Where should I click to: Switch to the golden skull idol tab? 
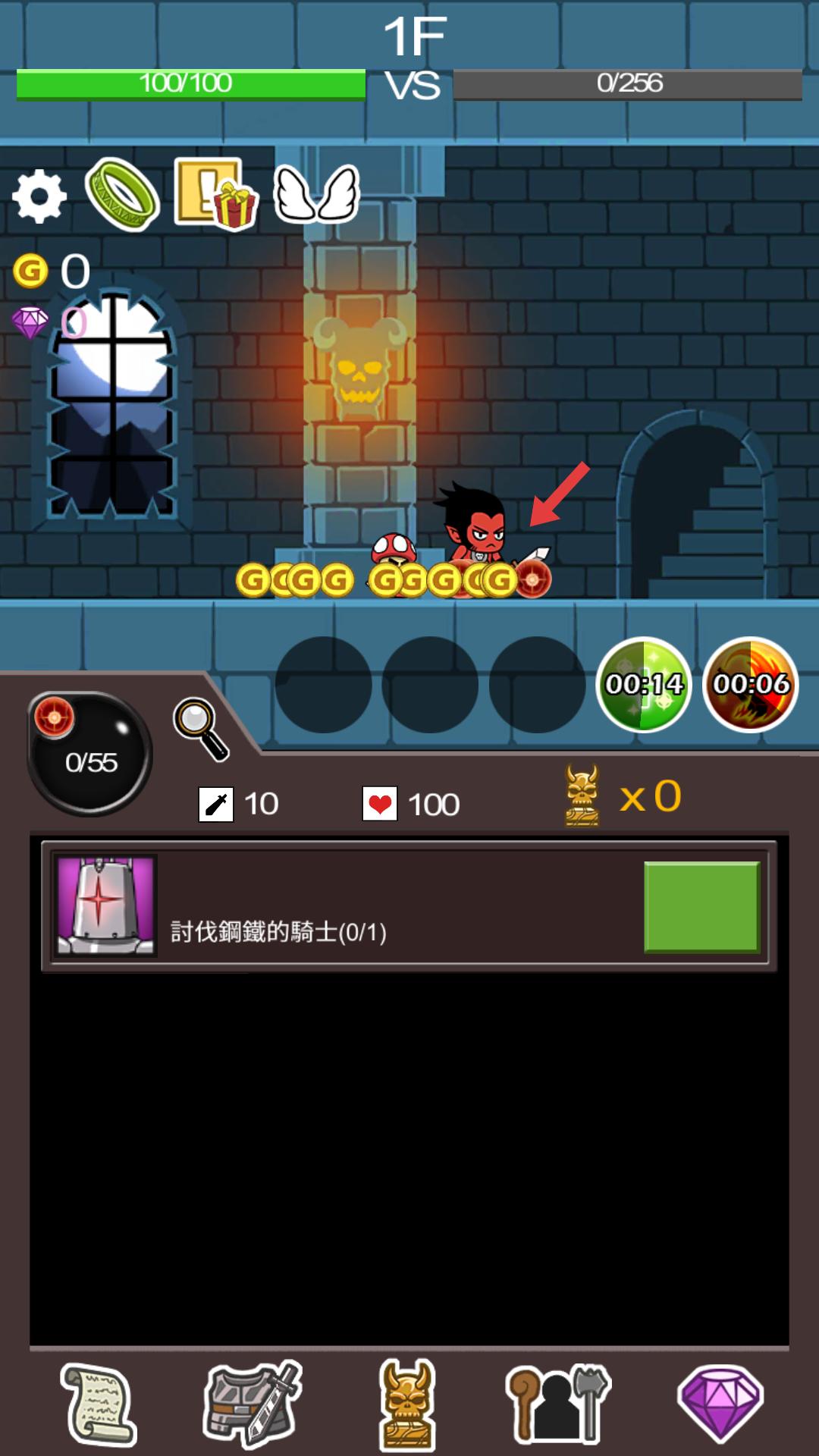tap(408, 1404)
